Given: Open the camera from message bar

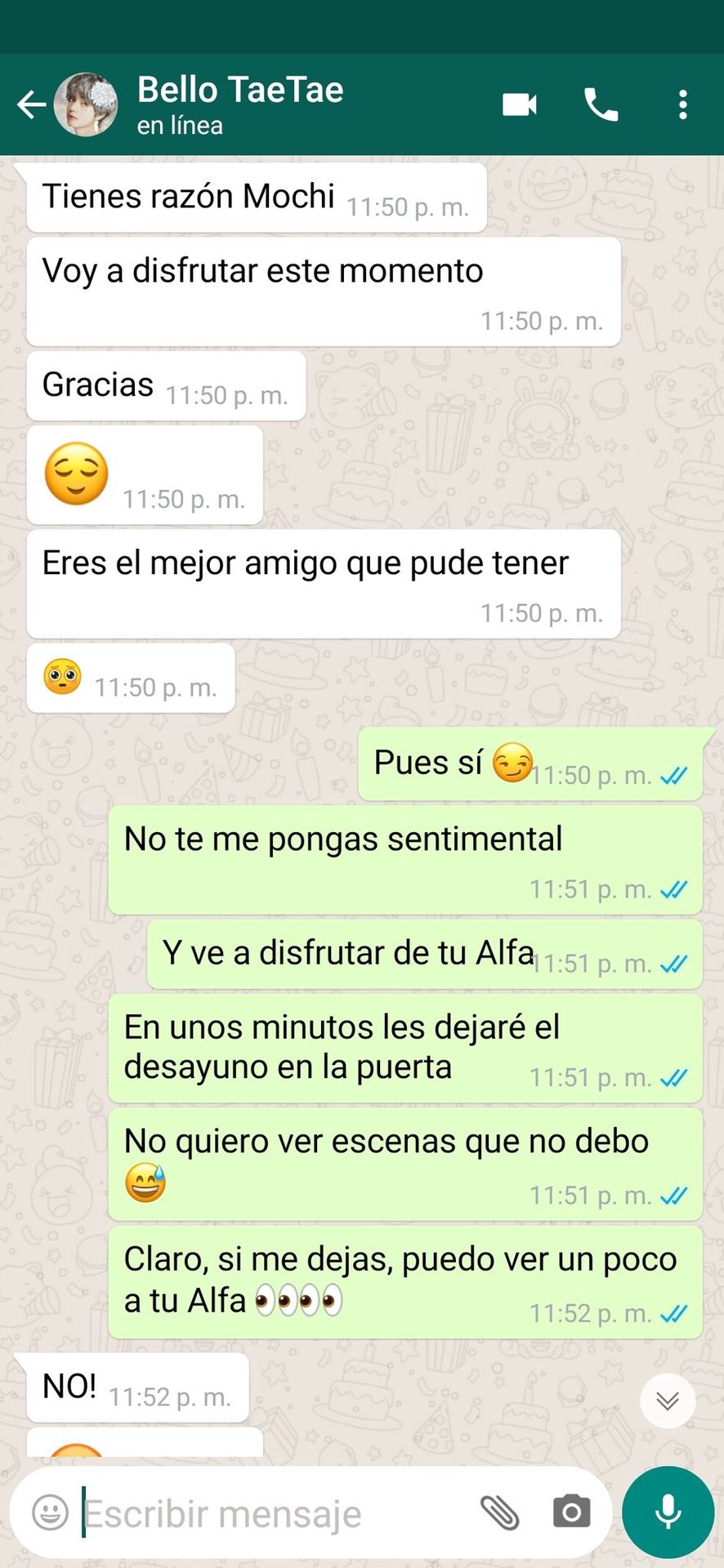Looking at the screenshot, I should coord(571,1512).
